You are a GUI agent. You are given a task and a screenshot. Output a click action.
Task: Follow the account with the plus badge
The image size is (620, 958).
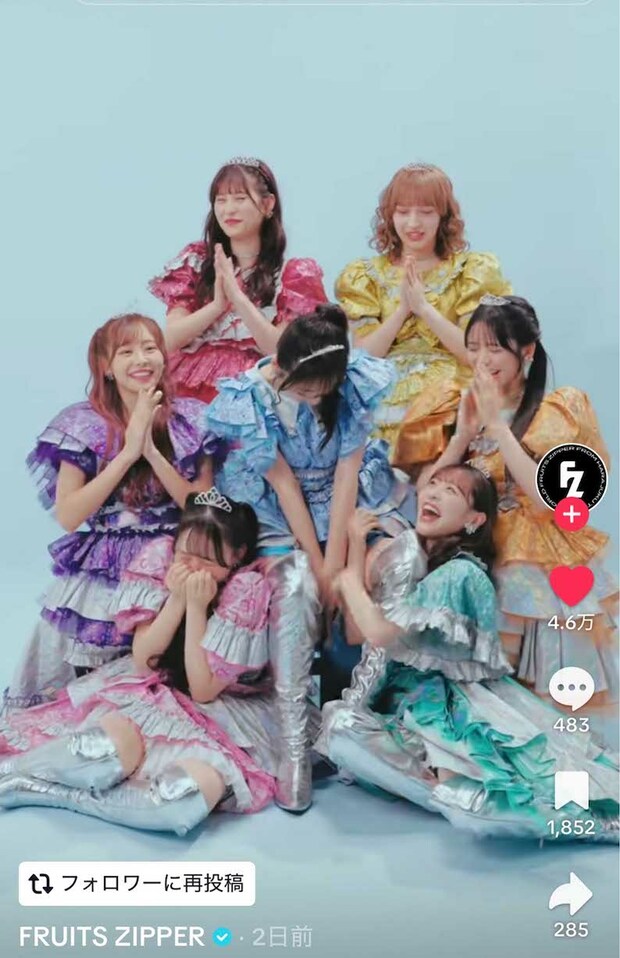coord(571,515)
